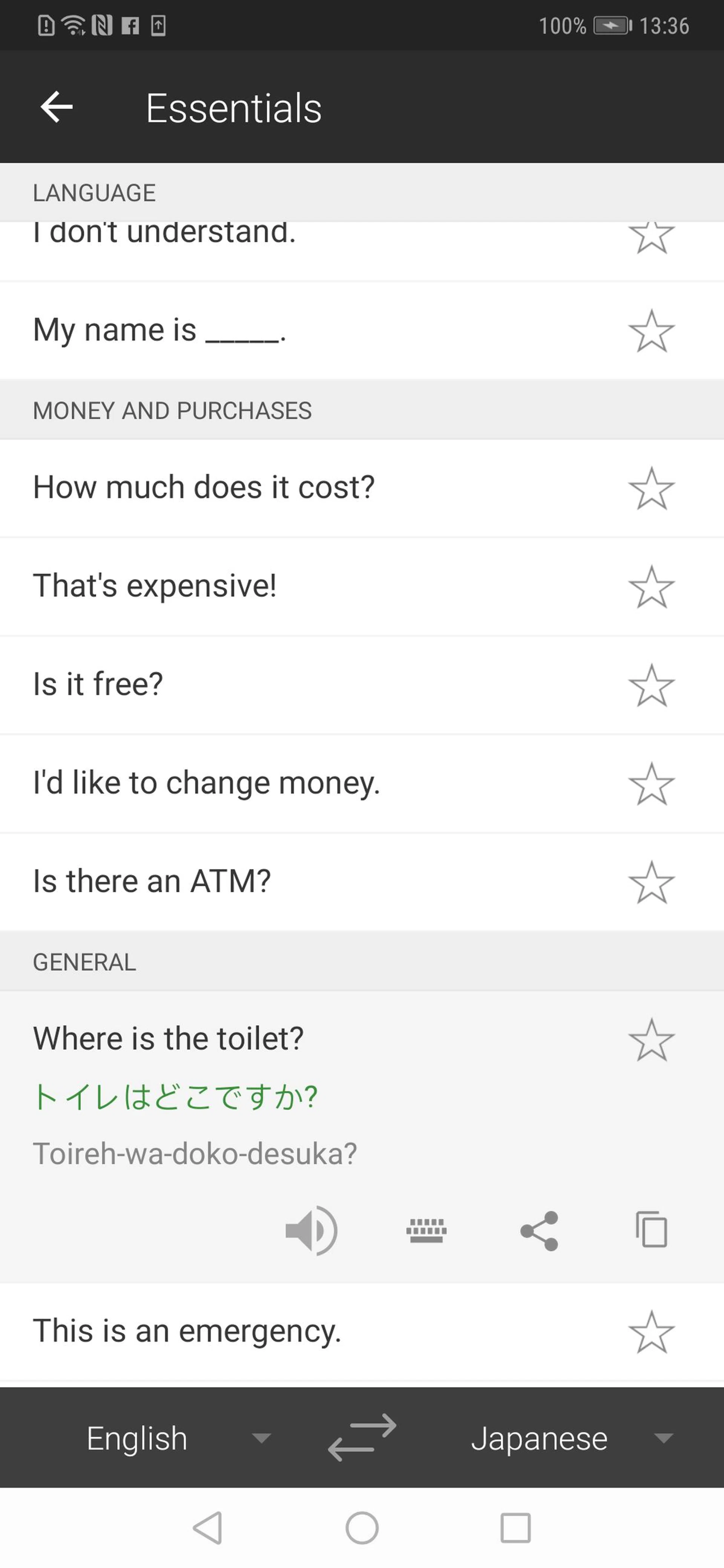The width and height of the screenshot is (724, 1568).
Task: Share the toilet phrase translation
Action: (540, 1230)
